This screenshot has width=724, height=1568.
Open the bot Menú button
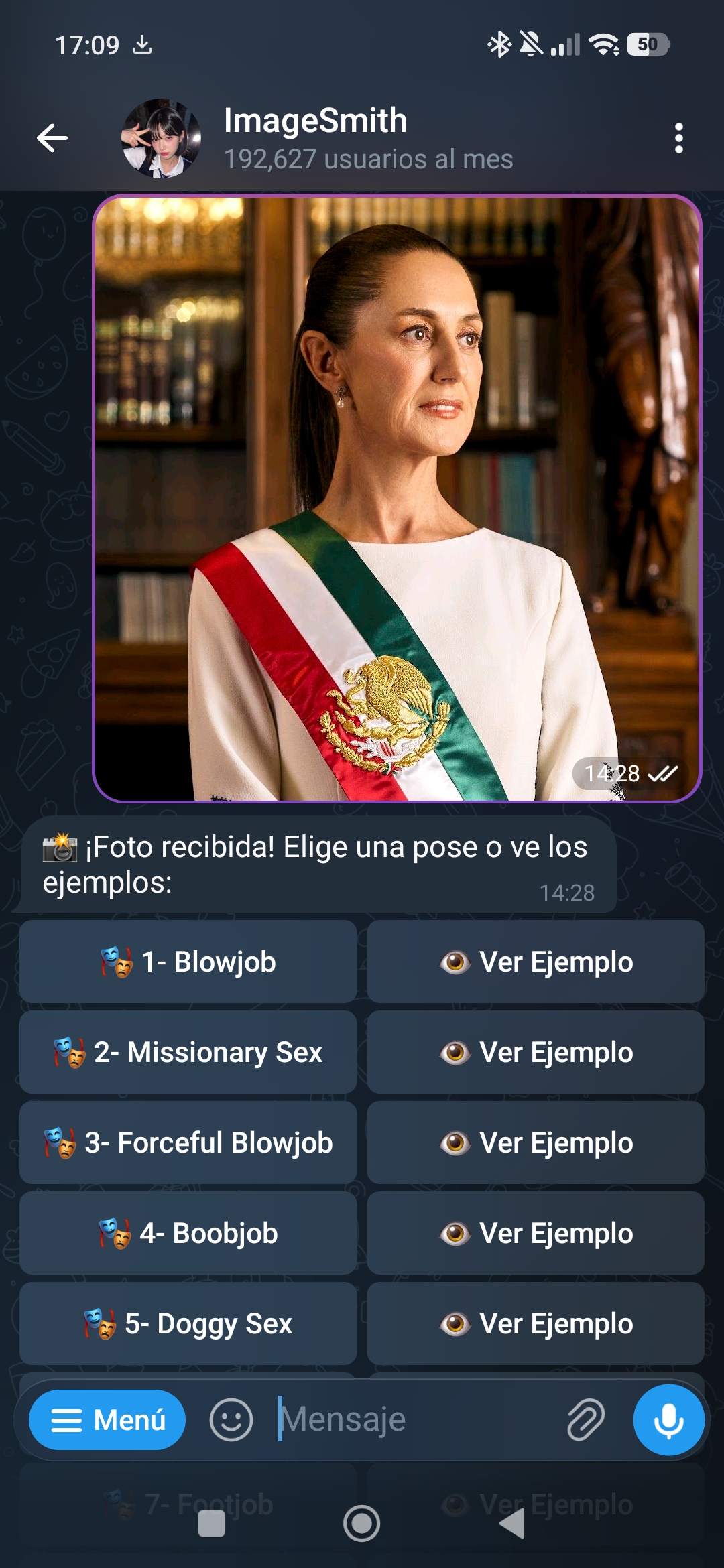107,1420
